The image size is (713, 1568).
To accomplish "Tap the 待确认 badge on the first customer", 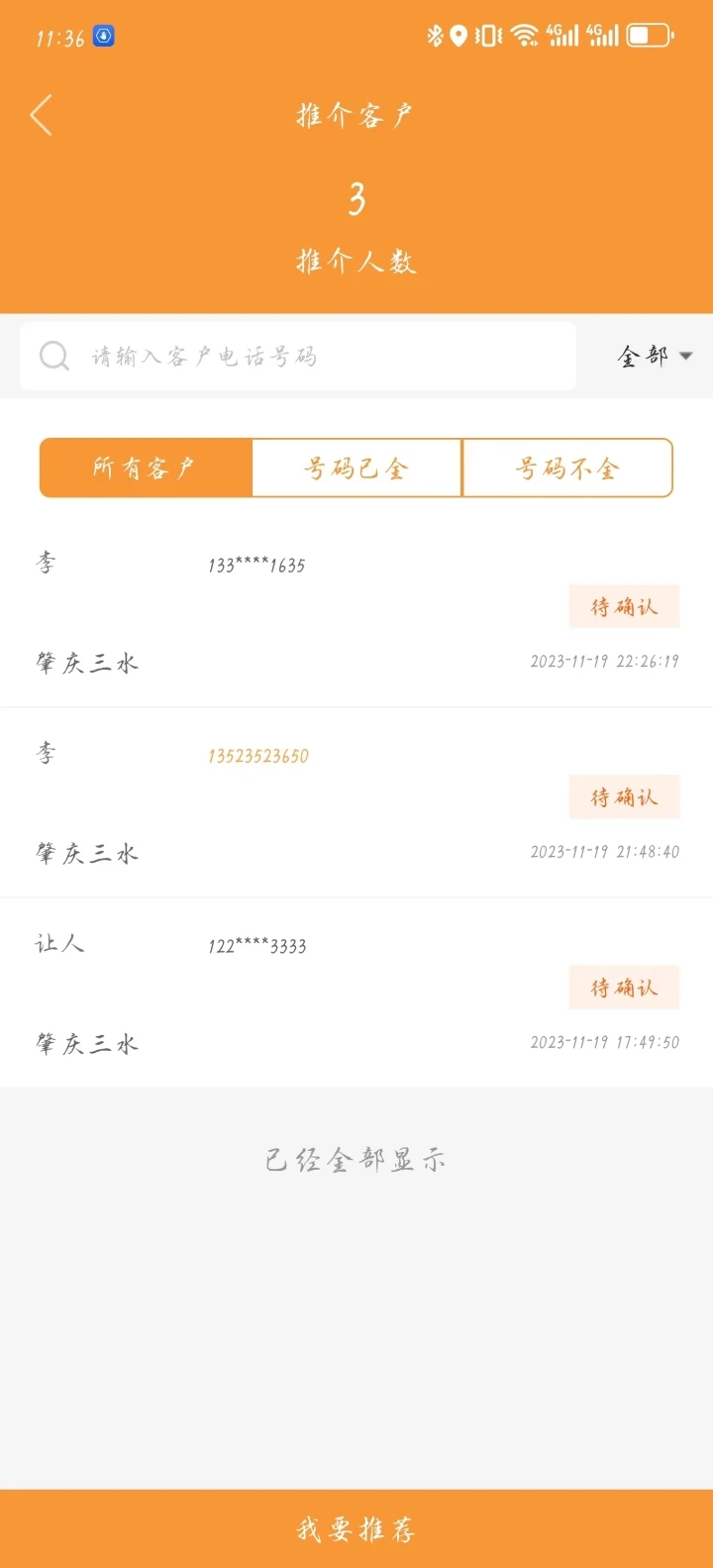I will coord(624,606).
